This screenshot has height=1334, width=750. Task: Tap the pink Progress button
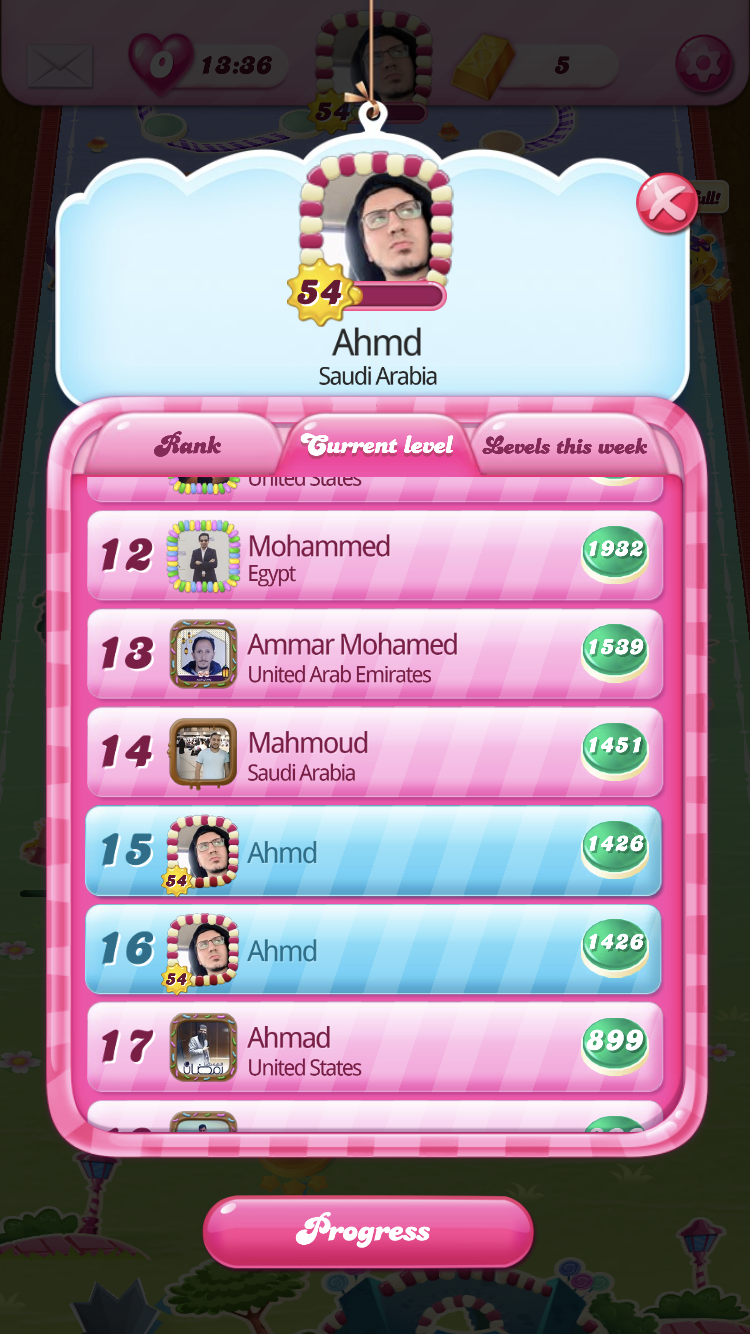[x=366, y=1231]
